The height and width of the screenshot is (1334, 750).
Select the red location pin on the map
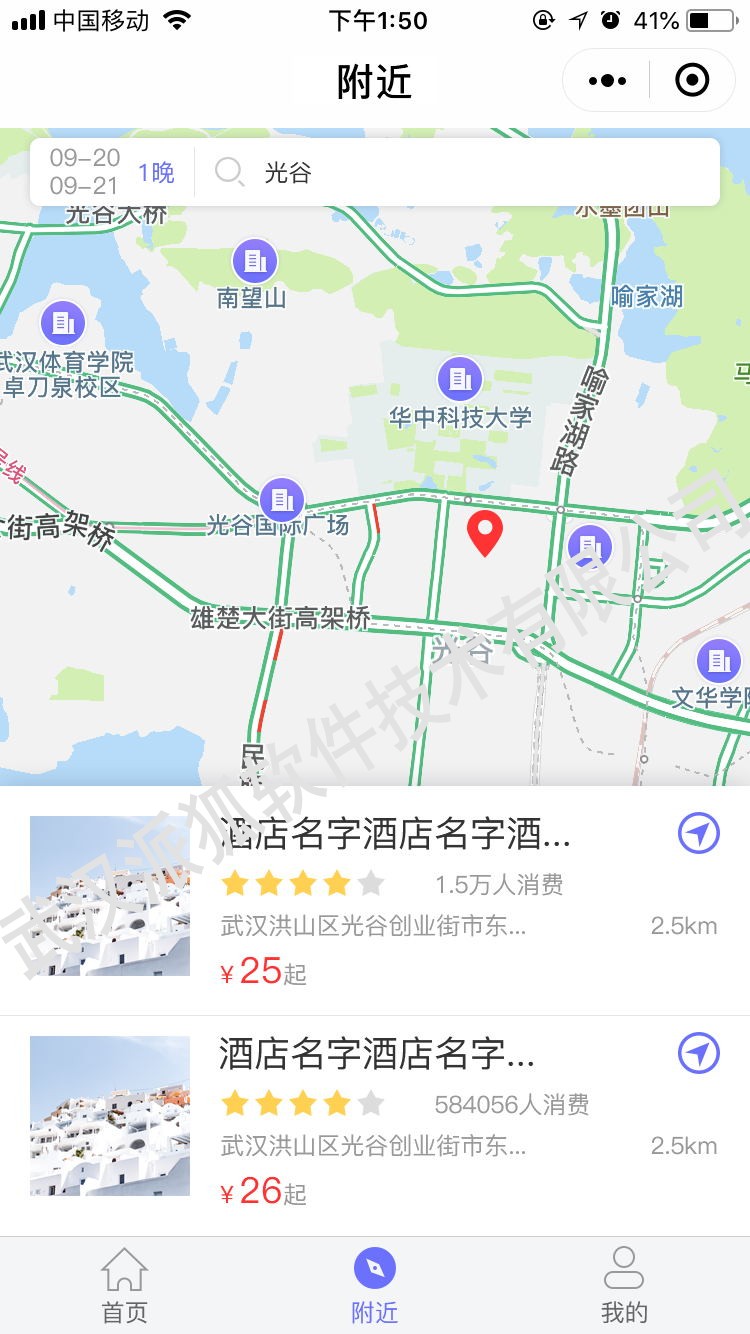[x=485, y=533]
